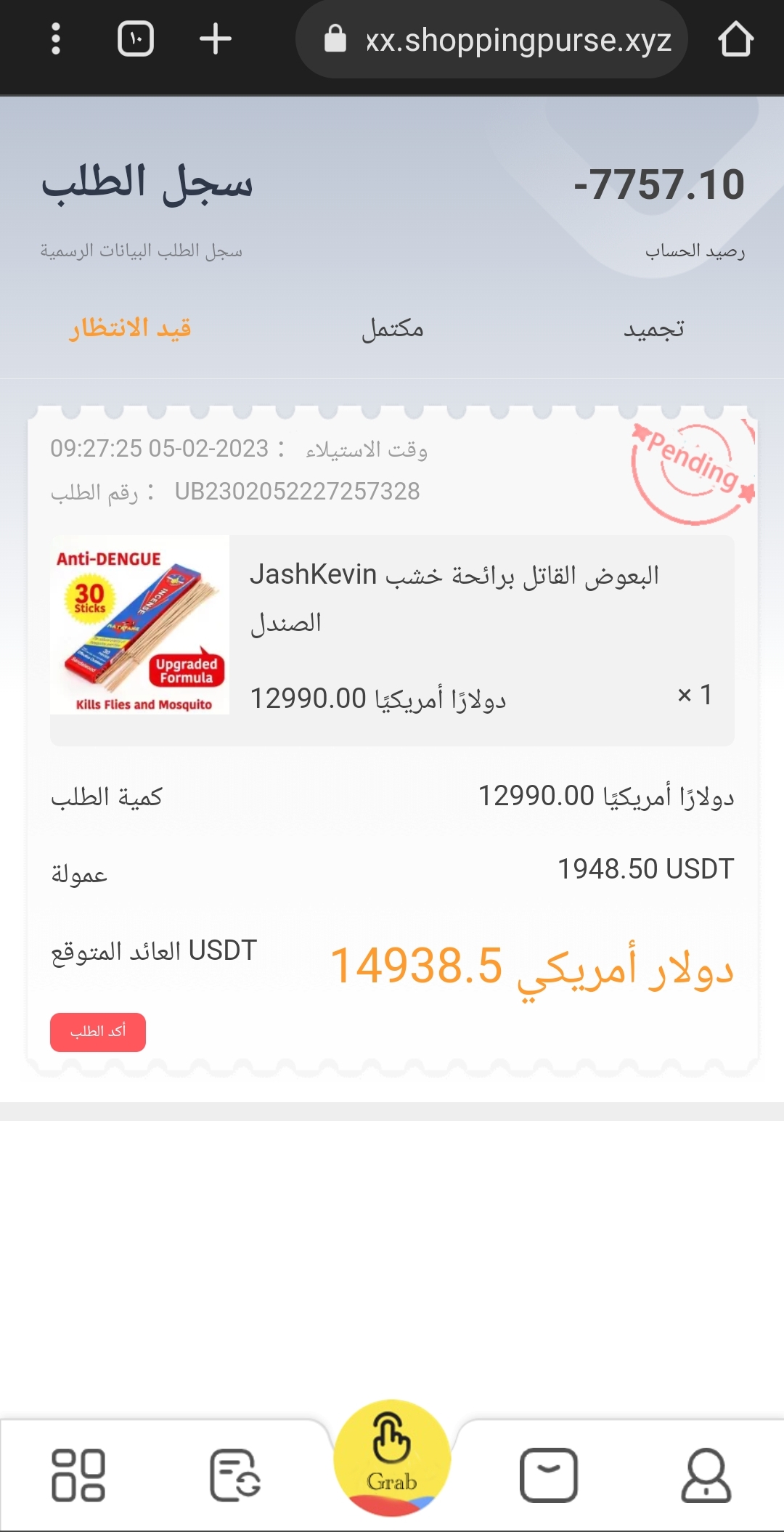Open the profile icon in bottom bar

pyautogui.click(x=706, y=1475)
